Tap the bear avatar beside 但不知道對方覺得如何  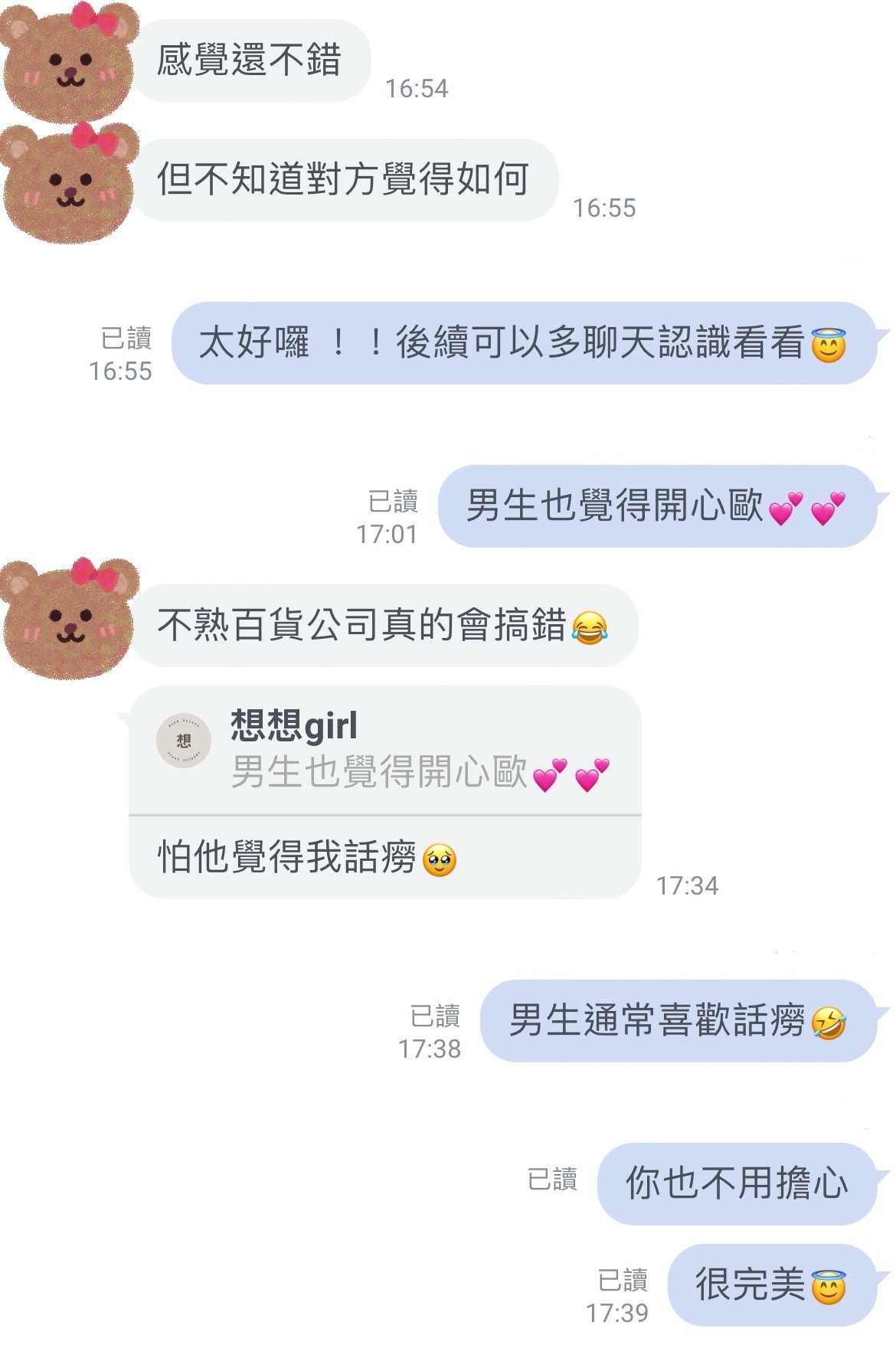69,184
